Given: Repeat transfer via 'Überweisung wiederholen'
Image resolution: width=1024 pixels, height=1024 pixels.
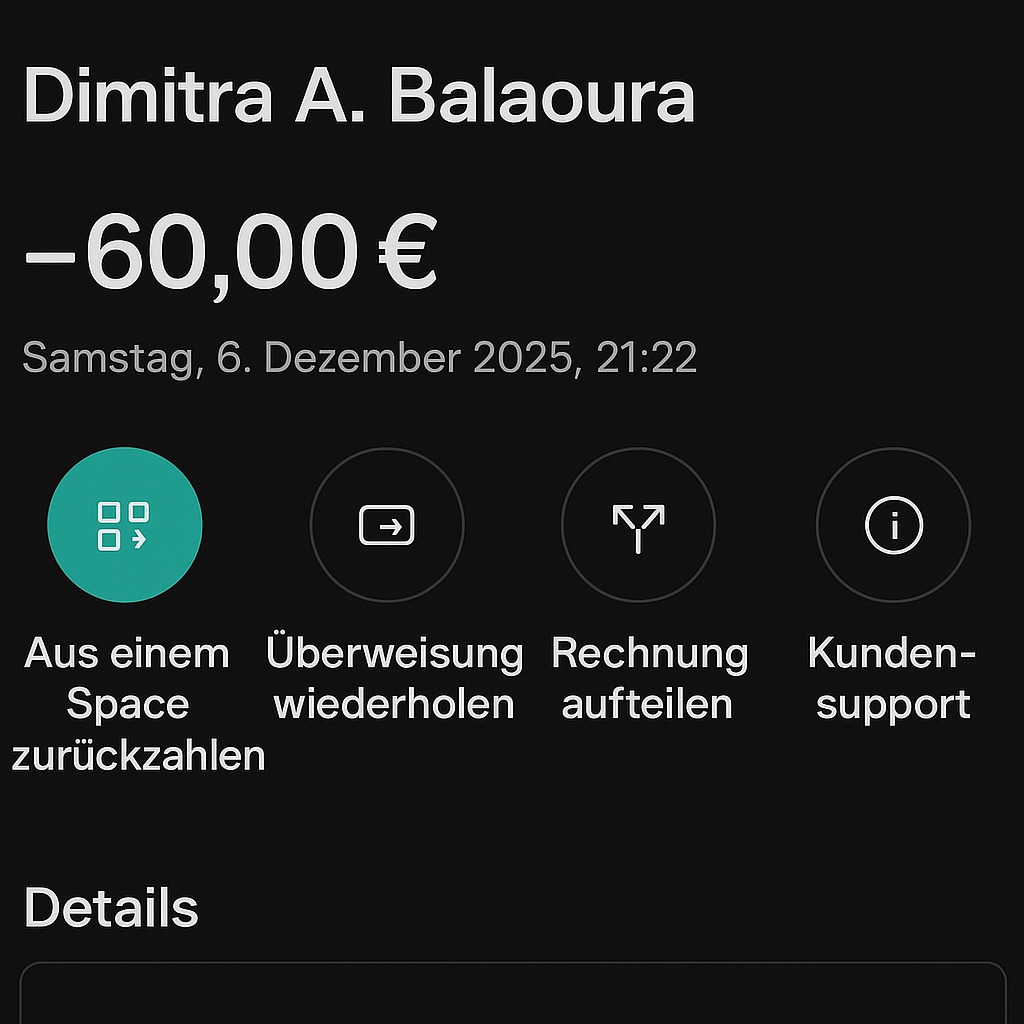Looking at the screenshot, I should point(387,525).
